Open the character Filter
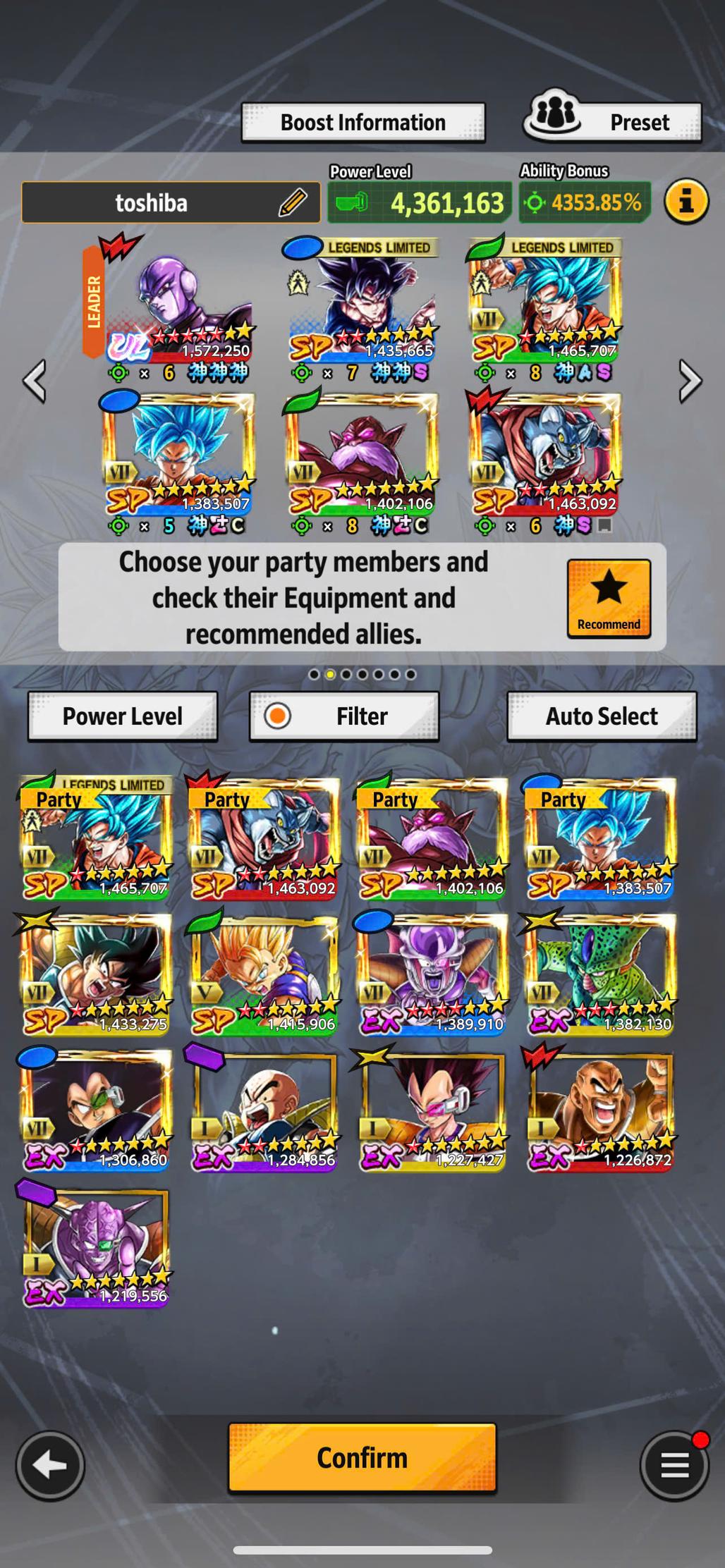Image resolution: width=725 pixels, height=1568 pixels. (x=344, y=716)
